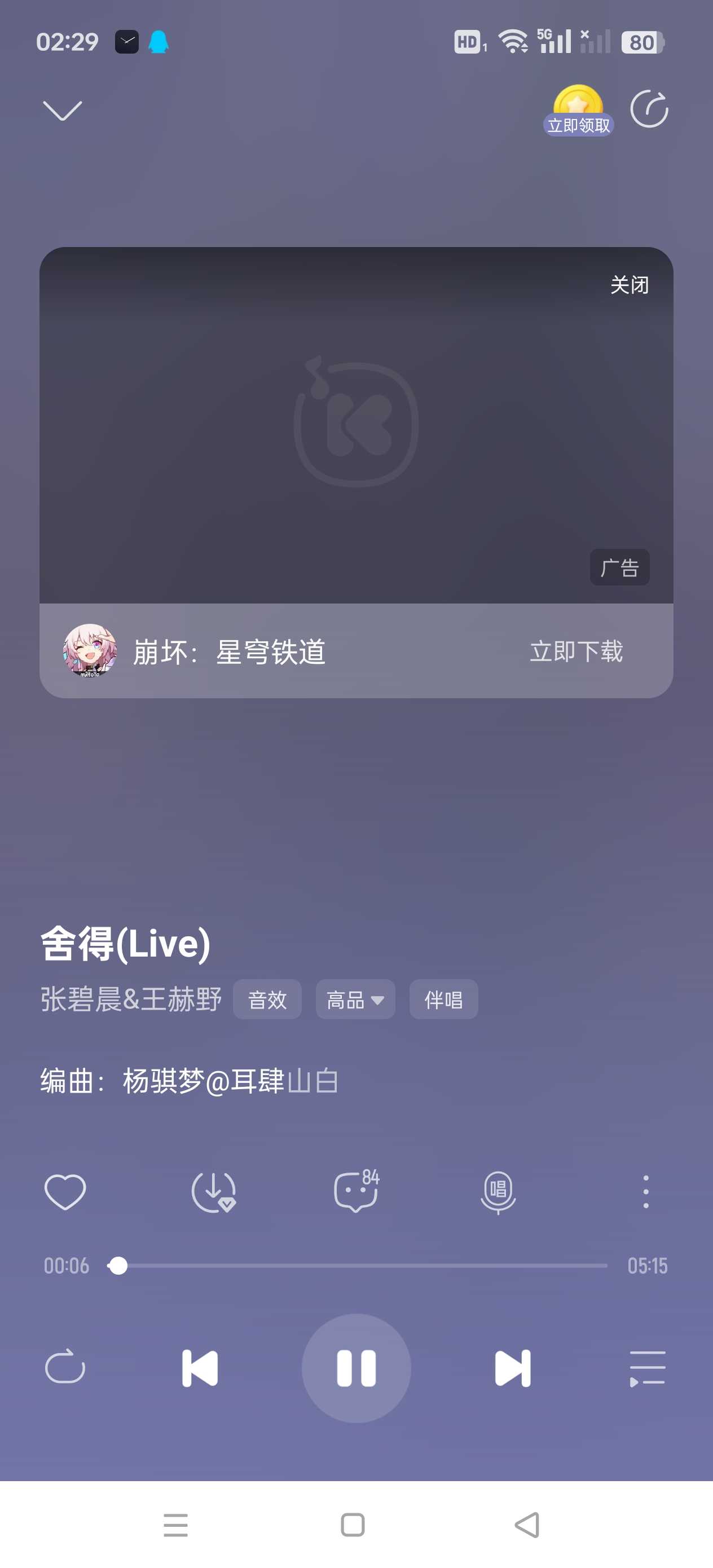Expand the 高品 audio quality dropdown
The image size is (713, 1568).
click(355, 999)
